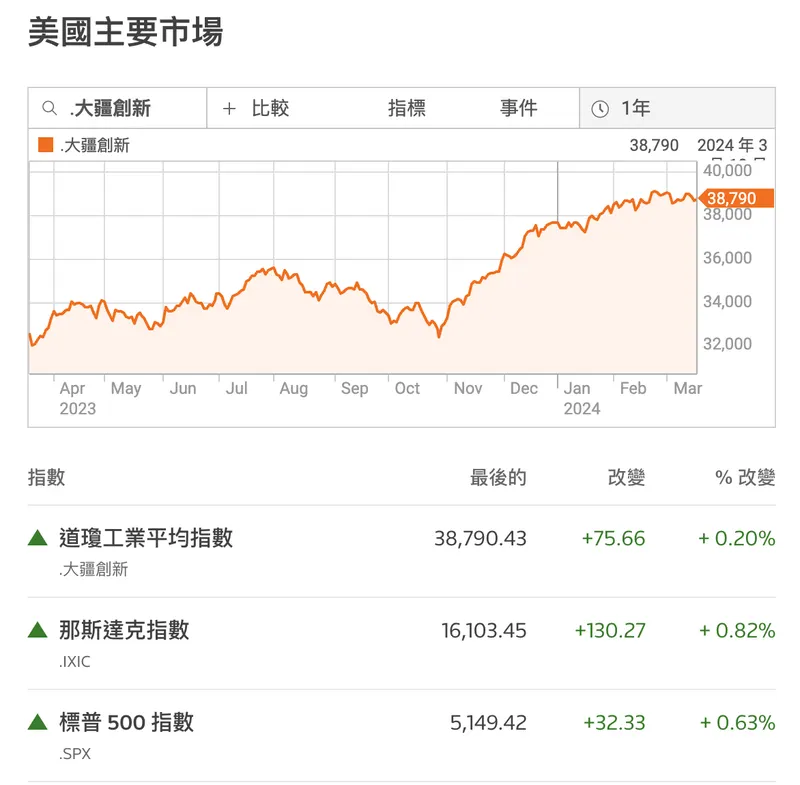Open the 指標 indicators menu
Image resolution: width=800 pixels, height=785 pixels.
point(406,108)
